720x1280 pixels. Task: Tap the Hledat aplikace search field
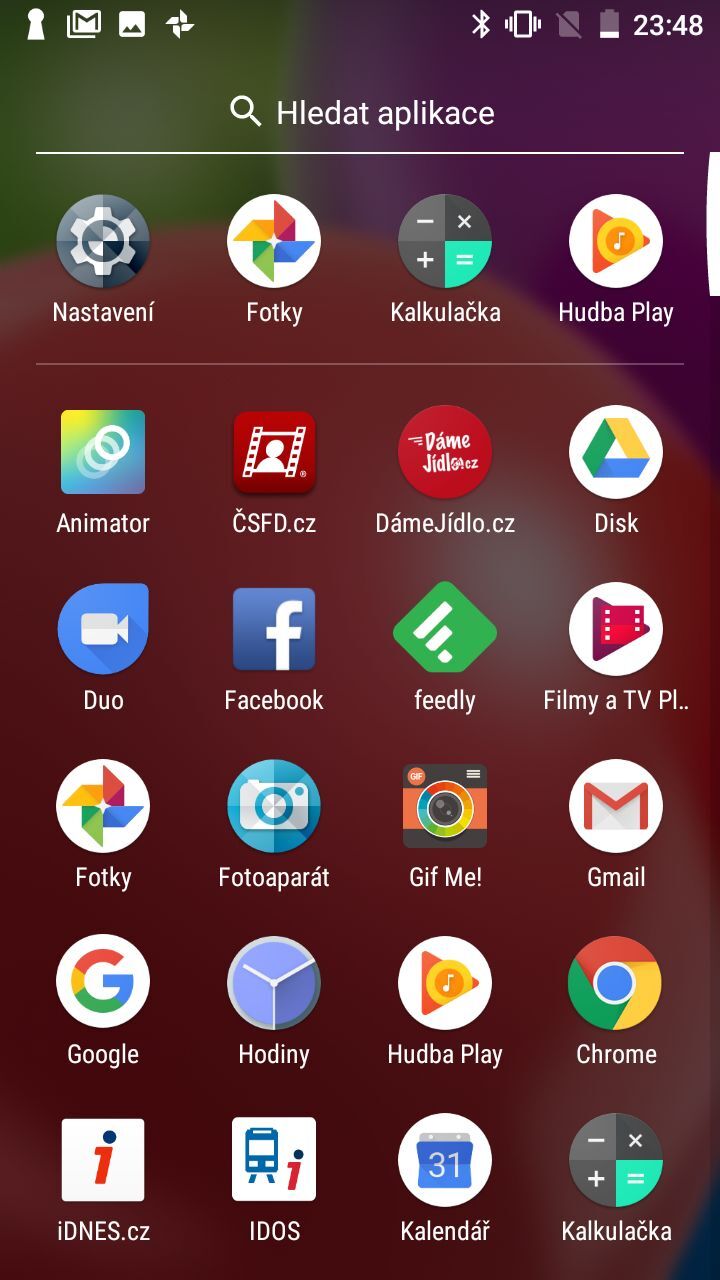(360, 113)
